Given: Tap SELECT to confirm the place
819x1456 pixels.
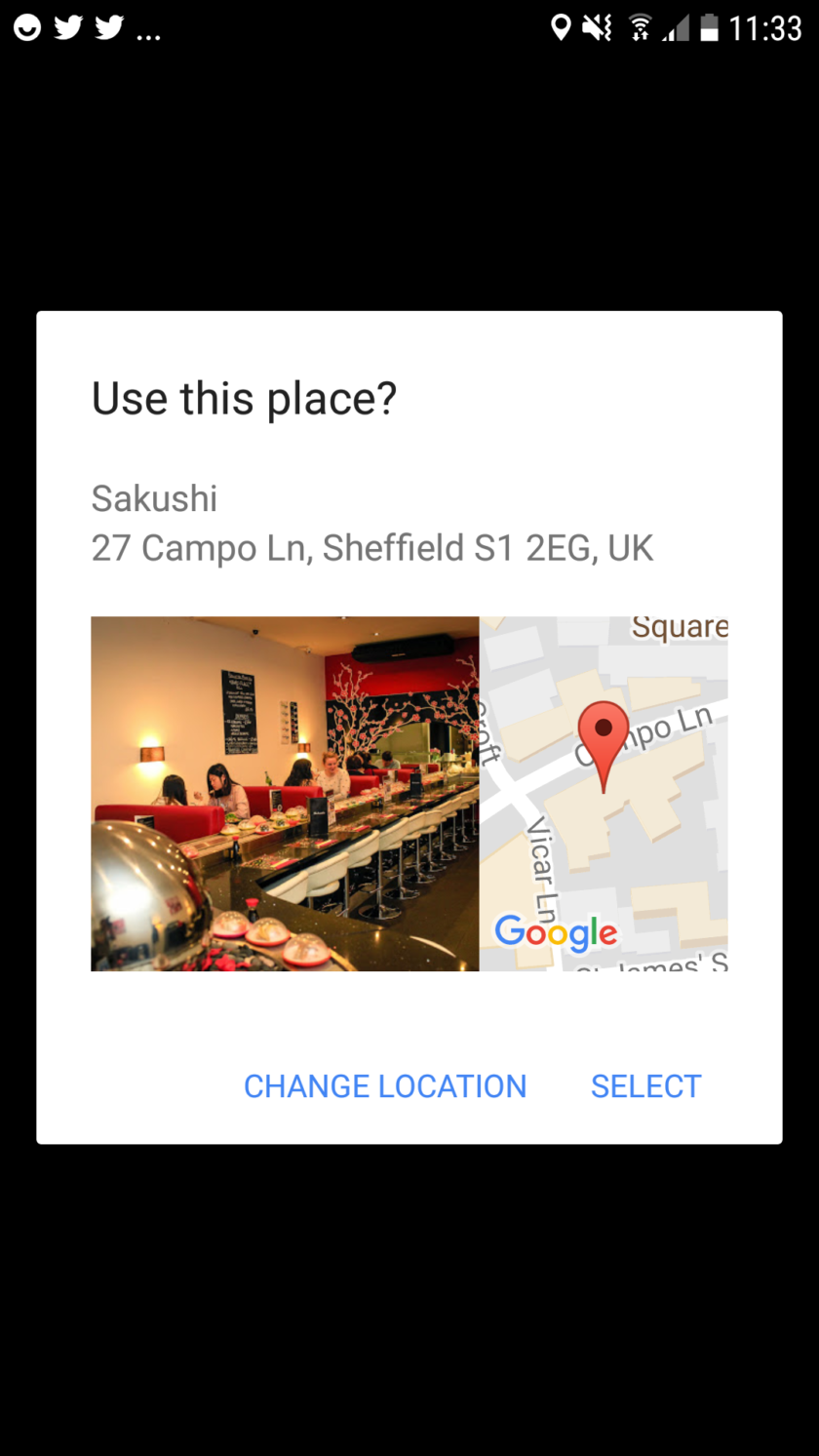Looking at the screenshot, I should point(645,1085).
